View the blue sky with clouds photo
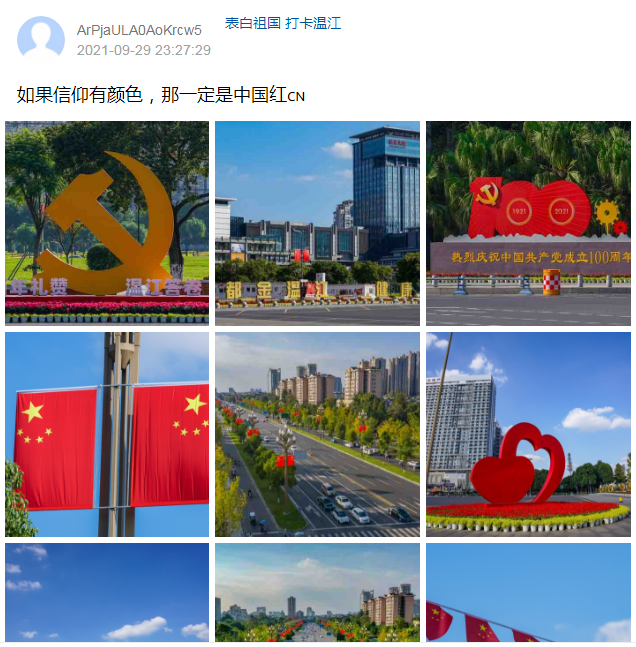This screenshot has height=647, width=636. point(107,592)
